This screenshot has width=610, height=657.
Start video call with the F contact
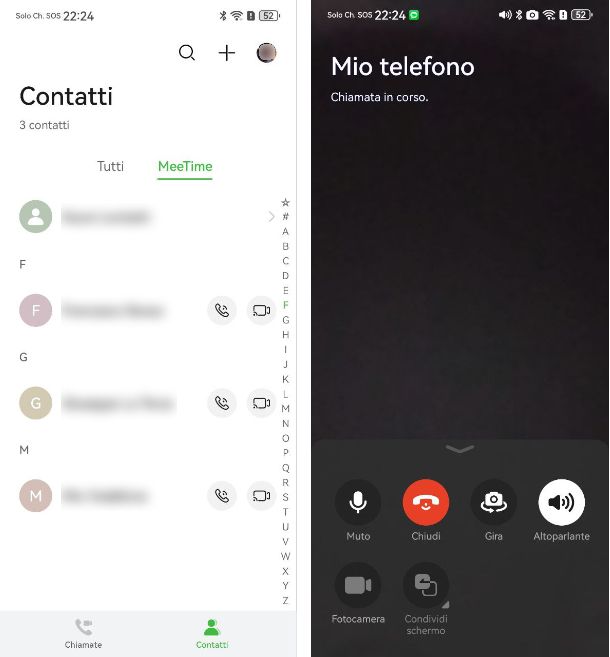(261, 311)
